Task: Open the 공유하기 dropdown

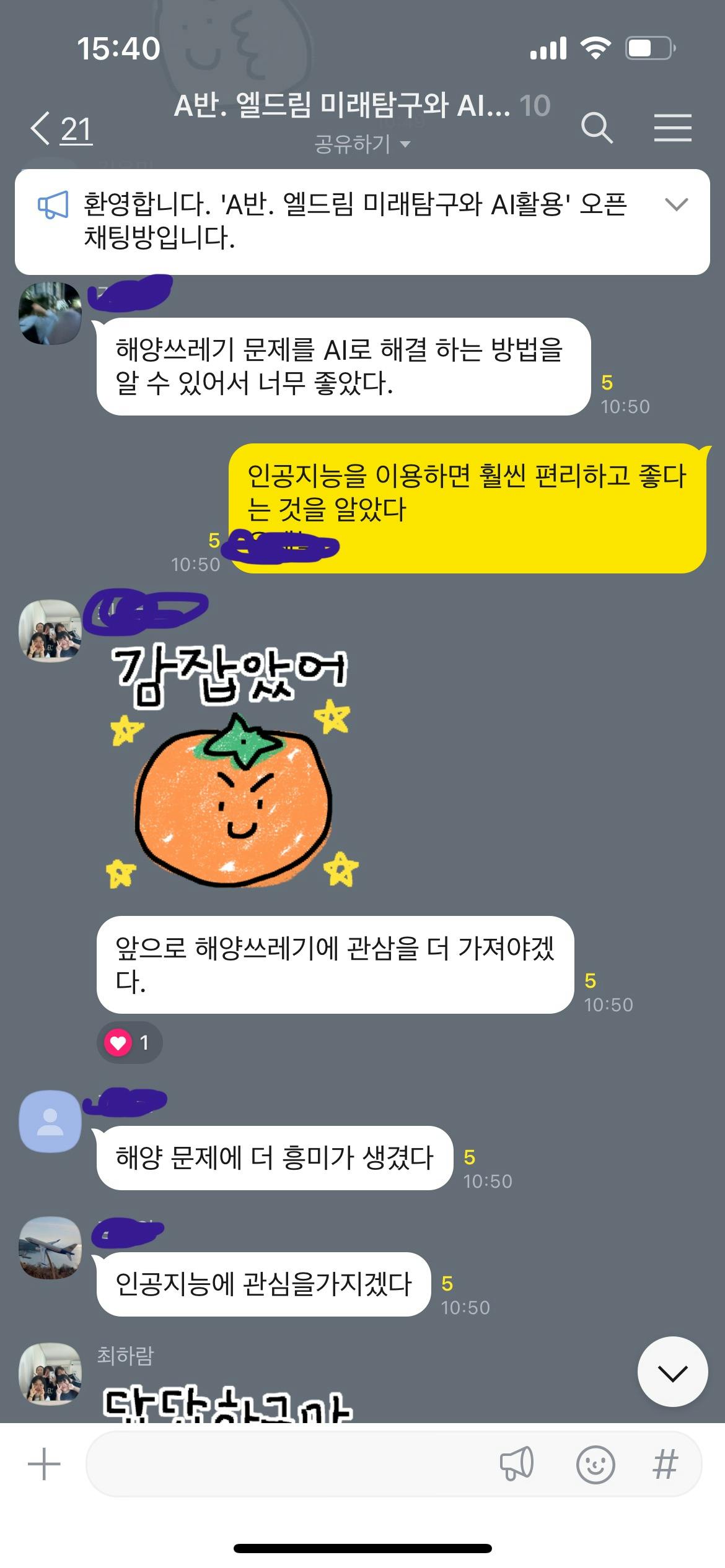Action: (x=362, y=144)
